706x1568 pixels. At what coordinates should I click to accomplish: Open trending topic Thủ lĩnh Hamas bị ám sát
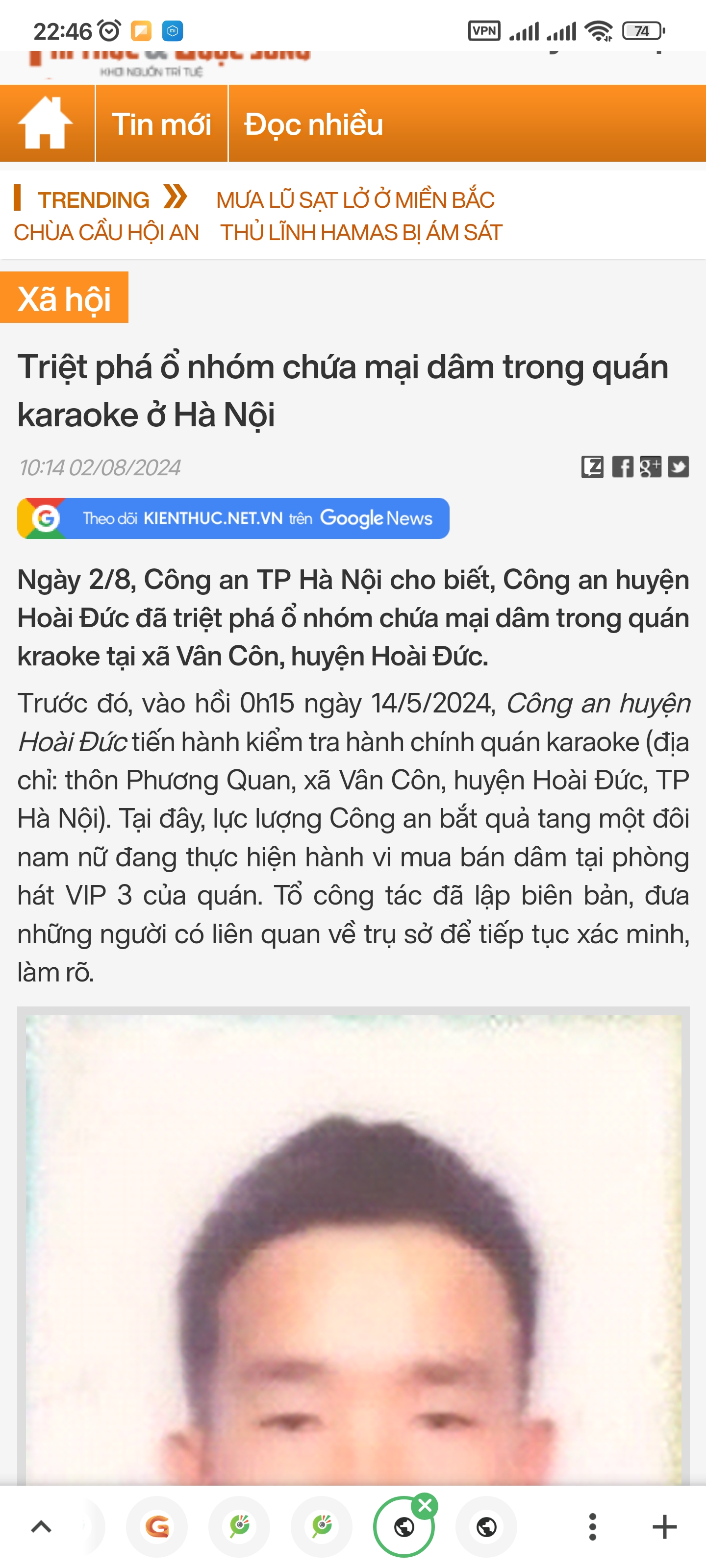click(x=361, y=233)
